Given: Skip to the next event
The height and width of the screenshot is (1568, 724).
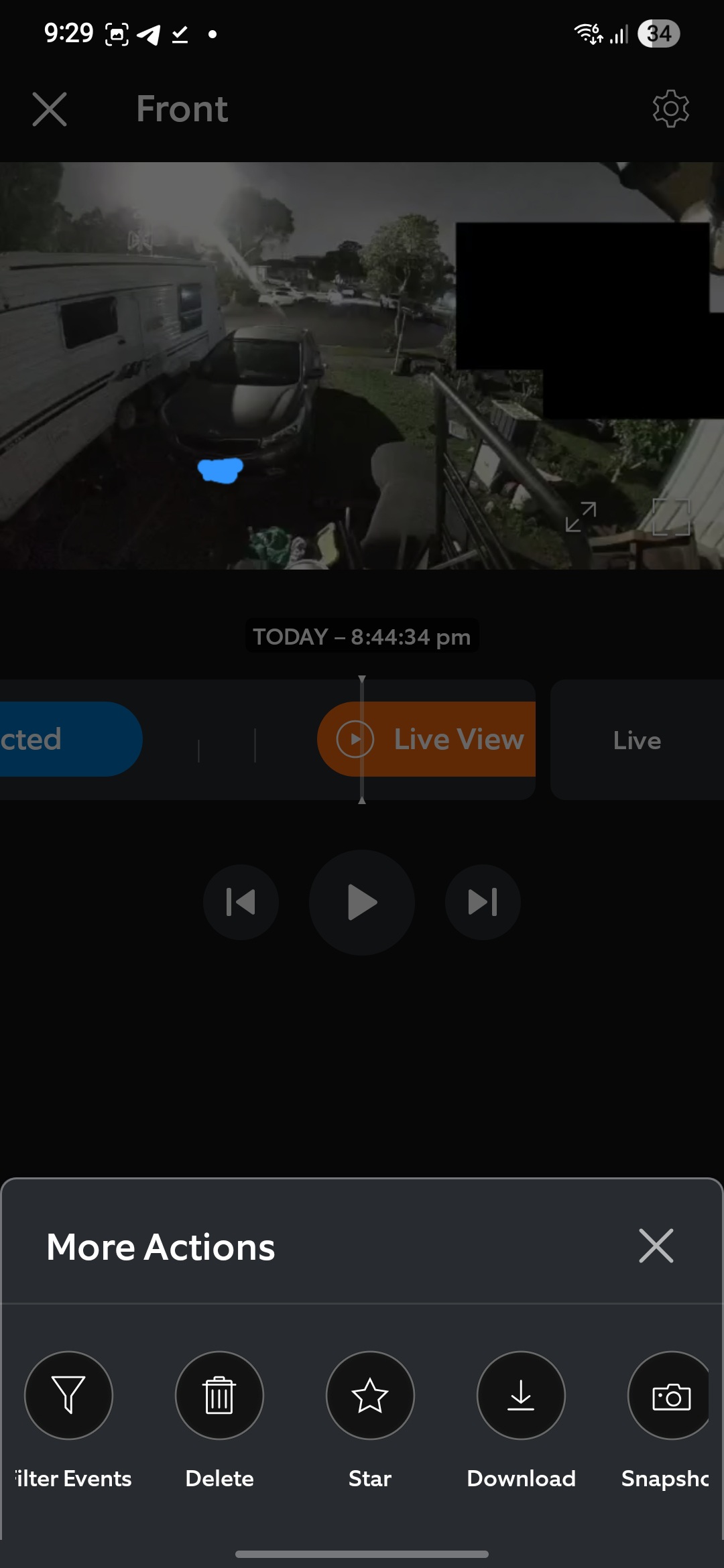Looking at the screenshot, I should point(483,903).
